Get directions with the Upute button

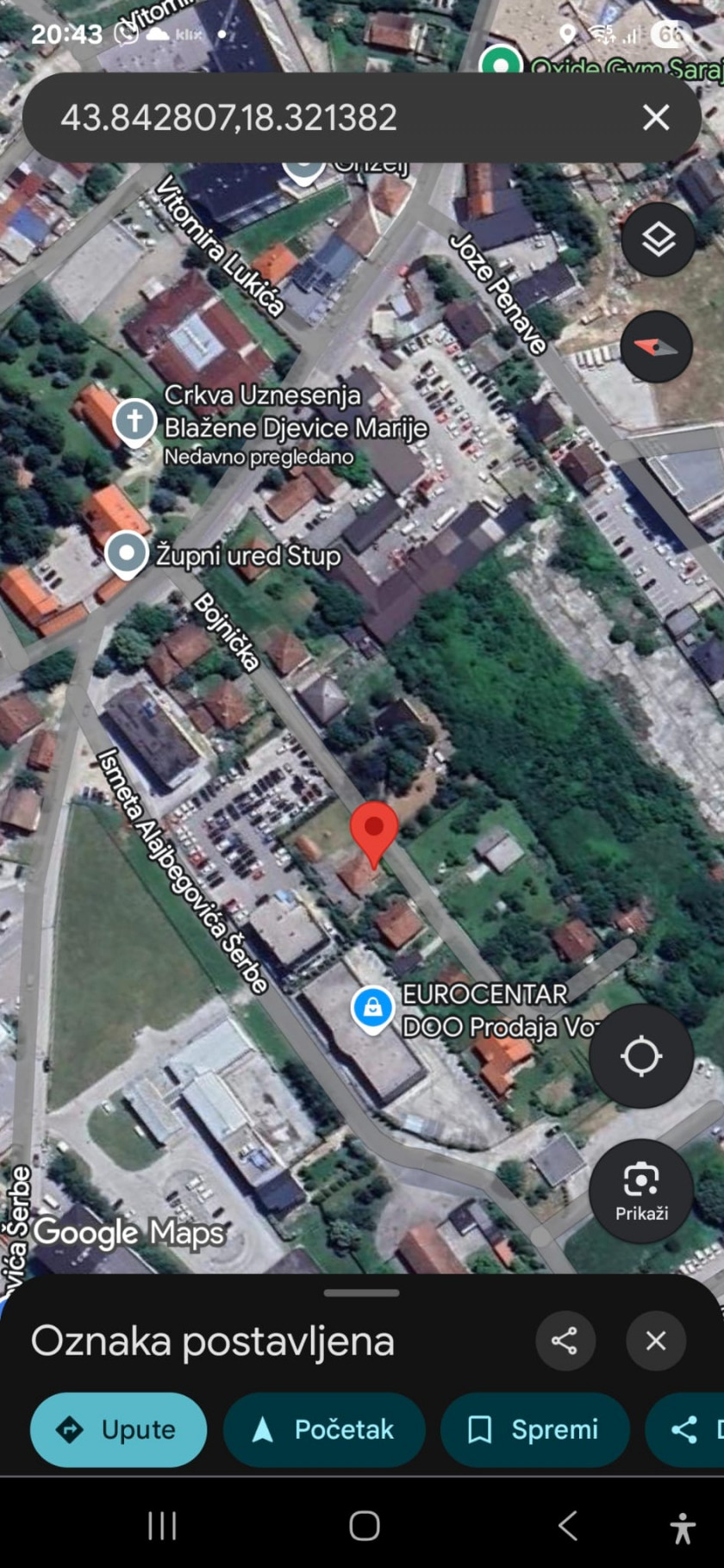(118, 1429)
